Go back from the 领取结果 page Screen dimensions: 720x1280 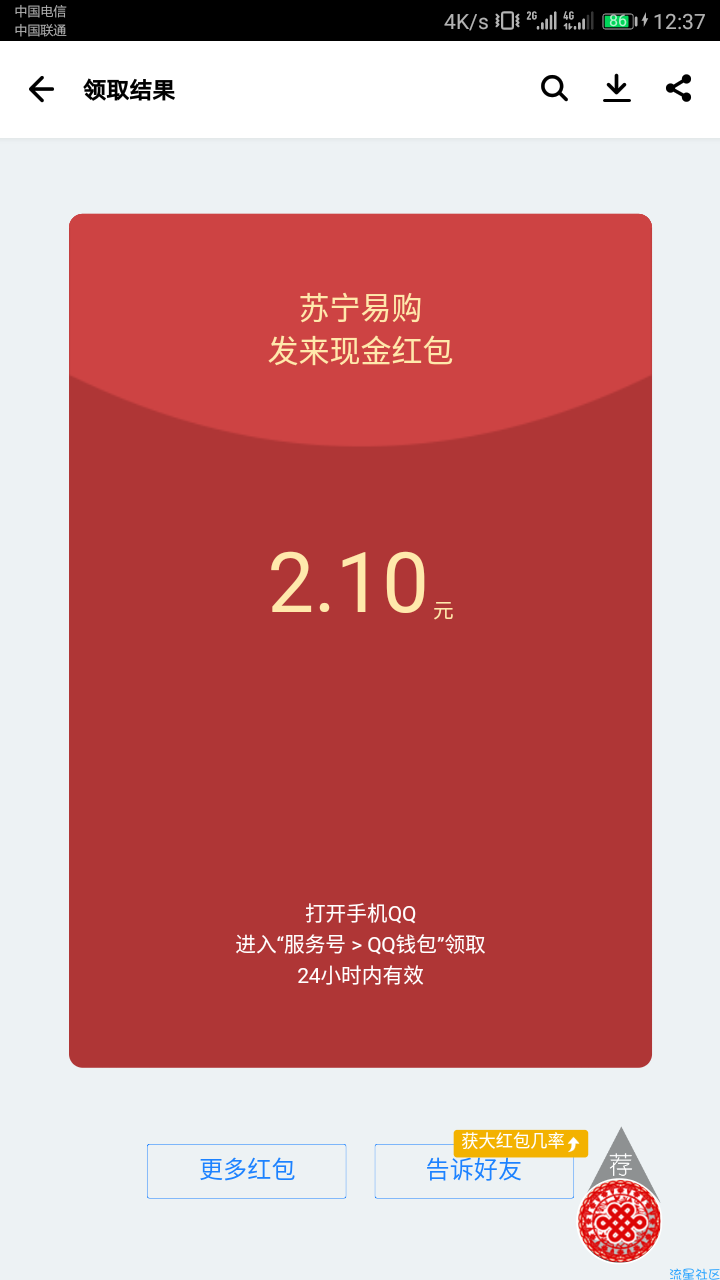tap(41, 90)
